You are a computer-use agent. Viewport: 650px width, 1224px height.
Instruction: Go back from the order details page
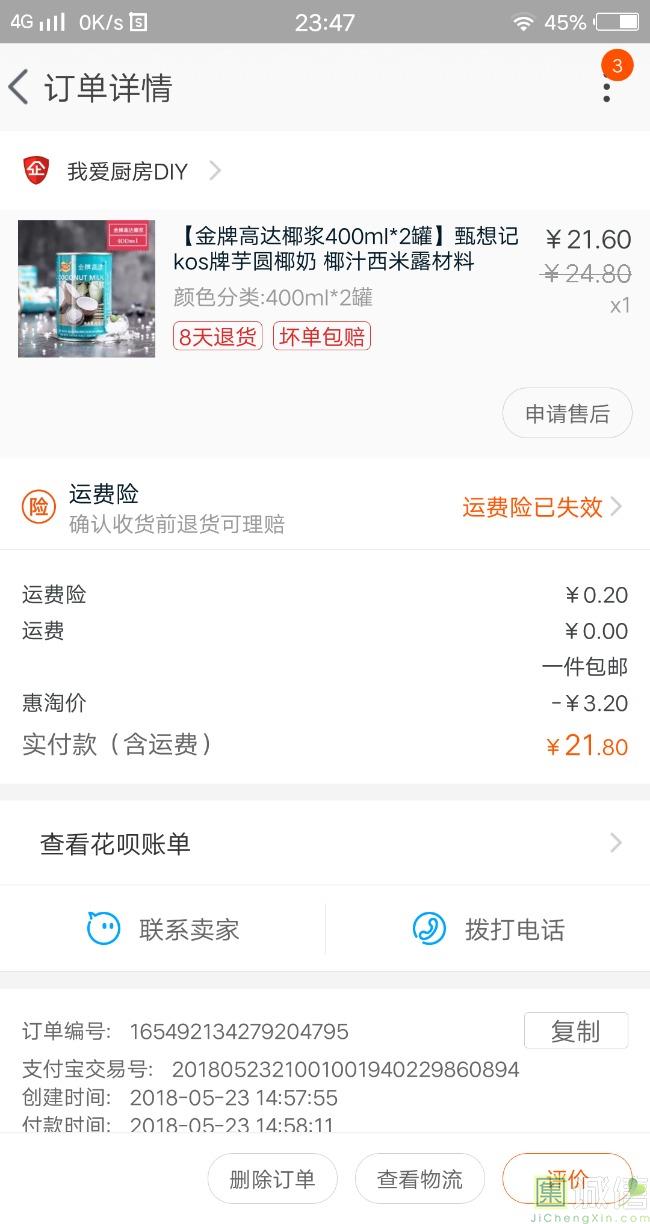(20, 88)
